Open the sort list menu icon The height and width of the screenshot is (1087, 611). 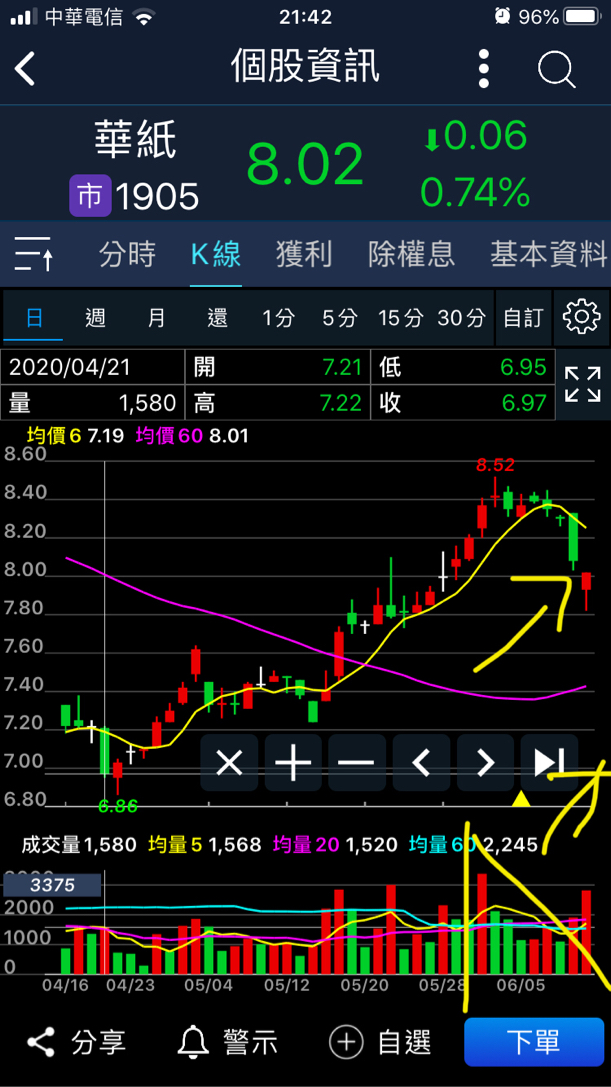[33, 254]
